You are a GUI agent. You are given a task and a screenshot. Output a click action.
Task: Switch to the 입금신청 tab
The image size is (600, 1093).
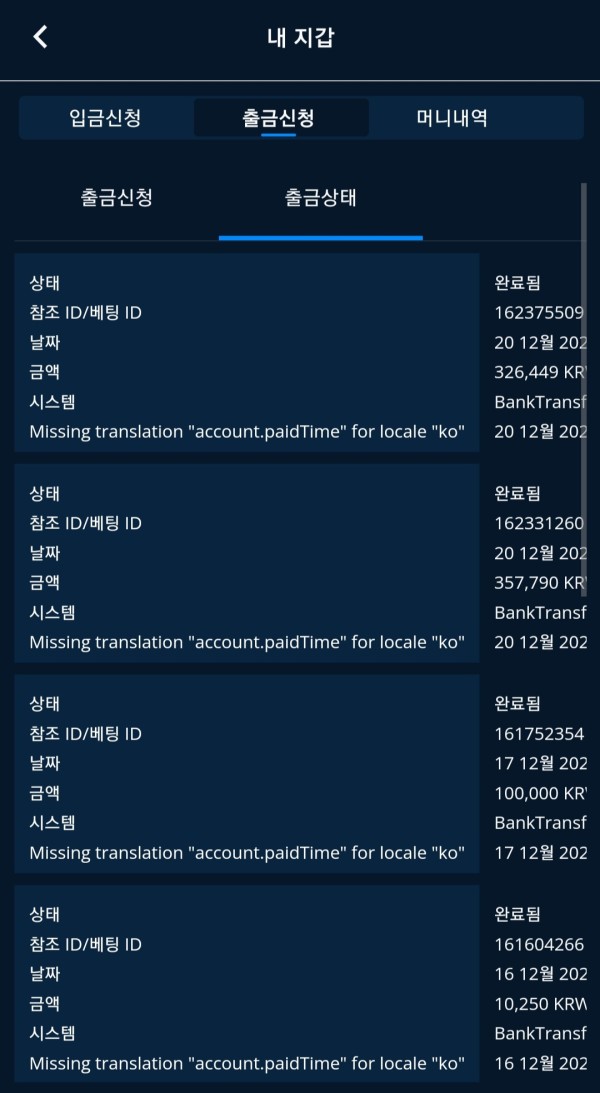105,118
